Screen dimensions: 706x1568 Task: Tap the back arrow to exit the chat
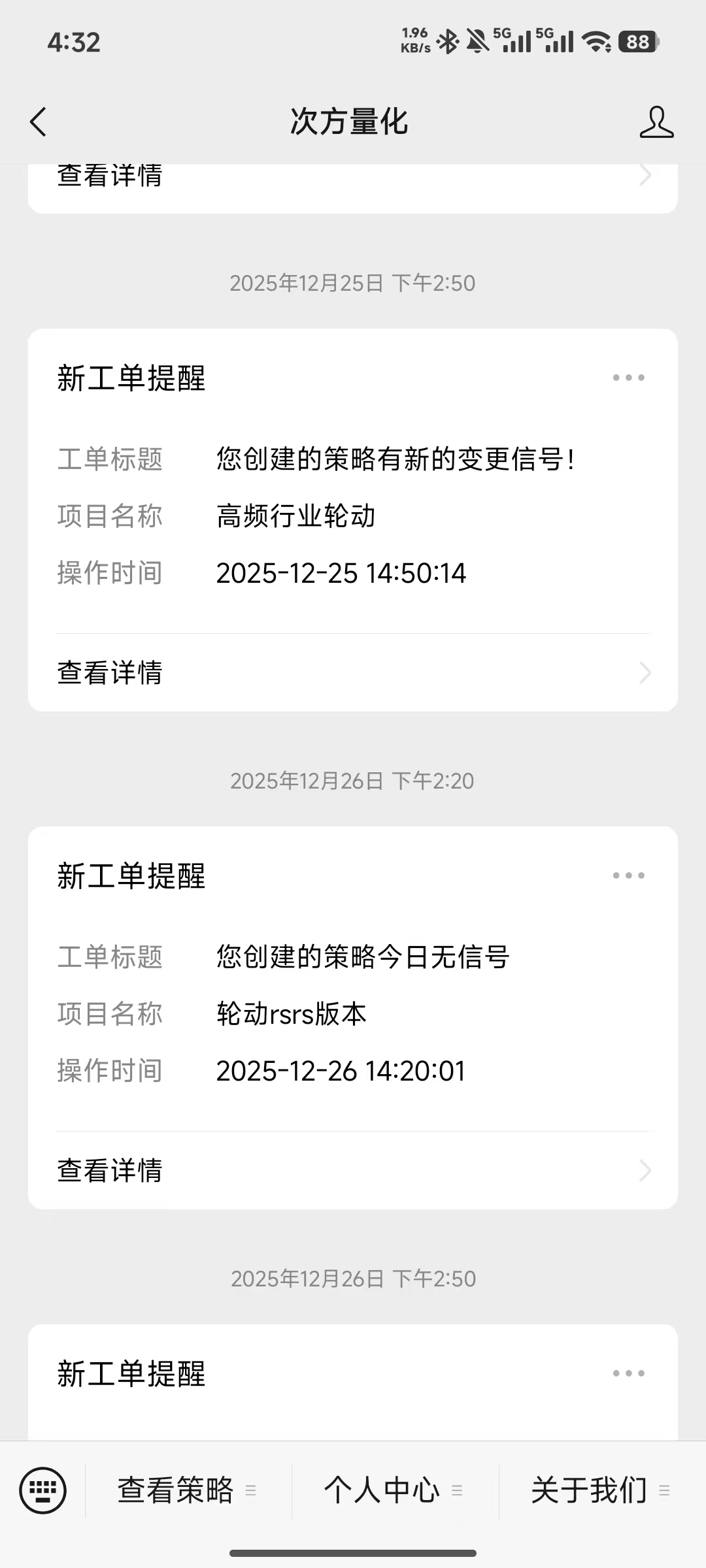(37, 122)
